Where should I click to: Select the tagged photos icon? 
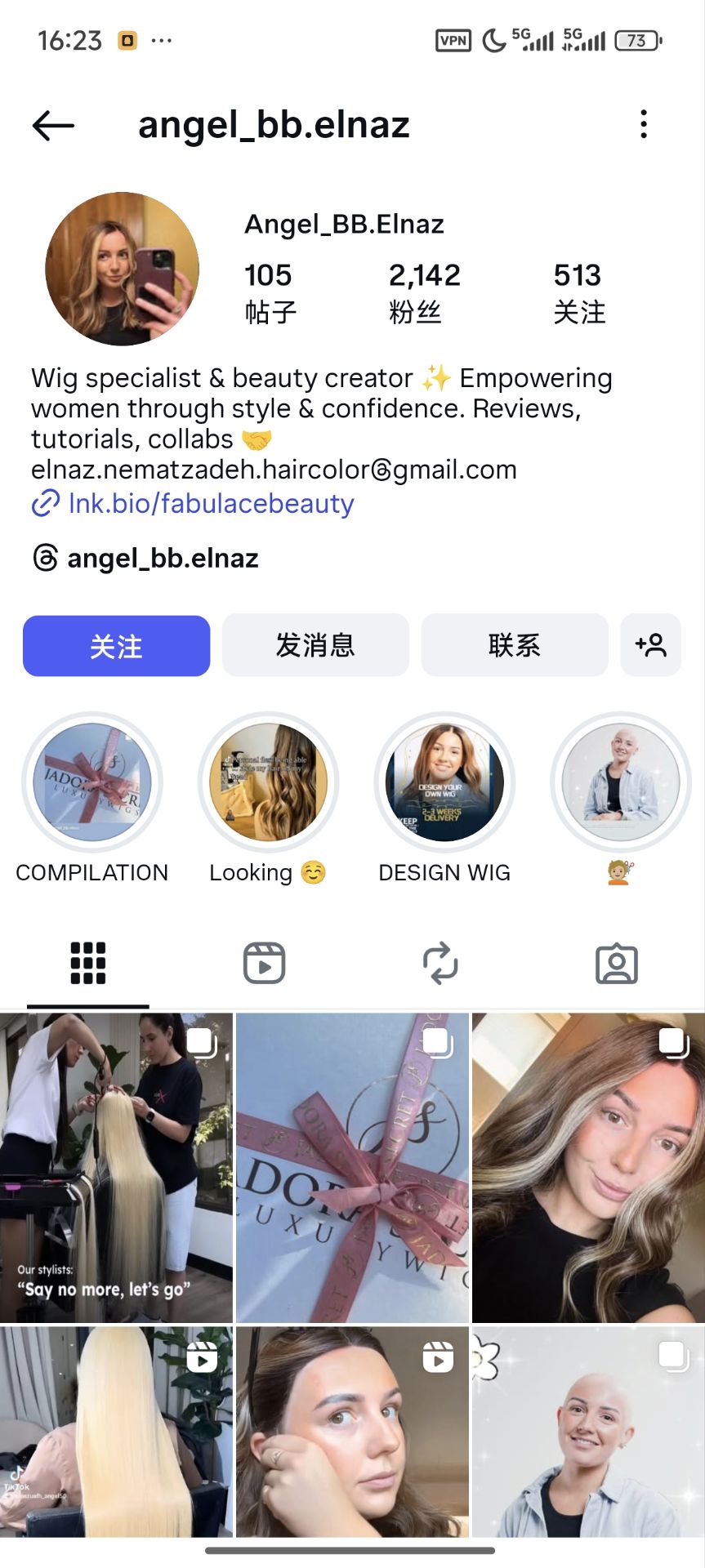pyautogui.click(x=617, y=962)
